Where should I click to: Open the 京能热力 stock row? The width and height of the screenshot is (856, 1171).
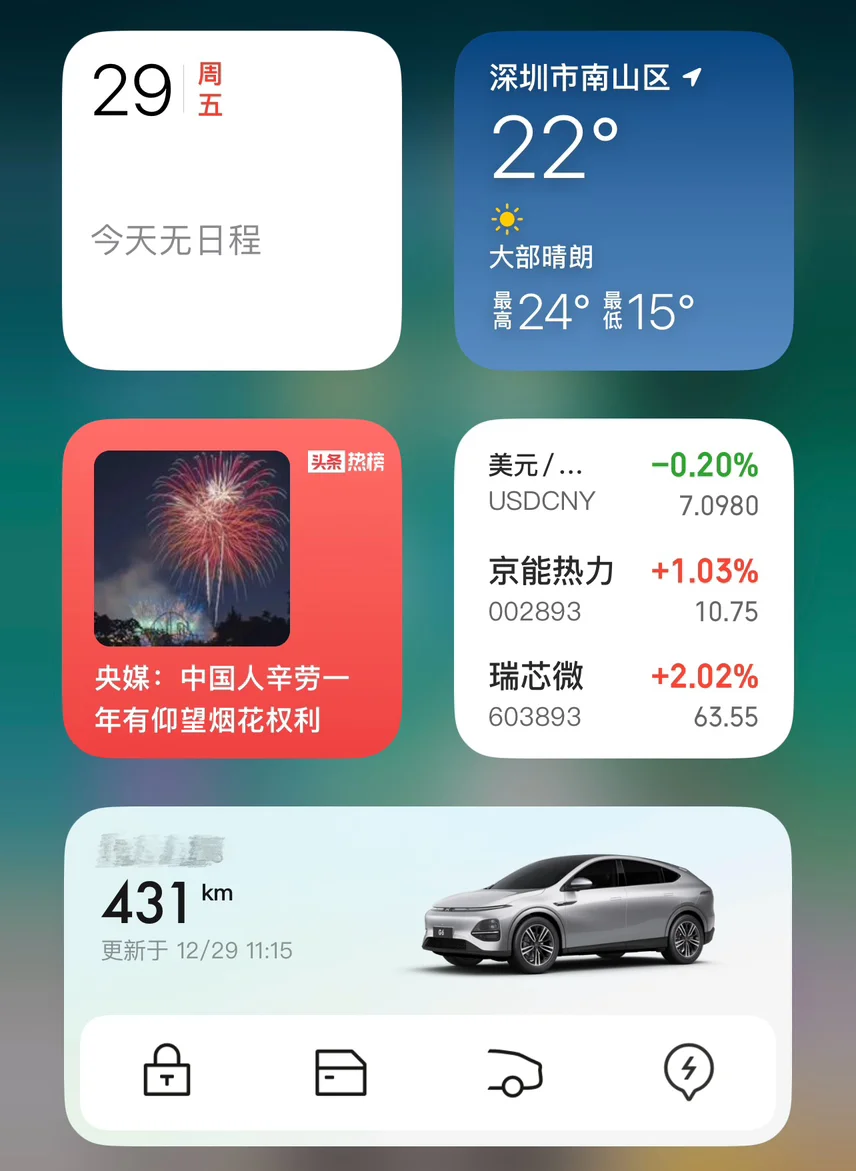[624, 589]
